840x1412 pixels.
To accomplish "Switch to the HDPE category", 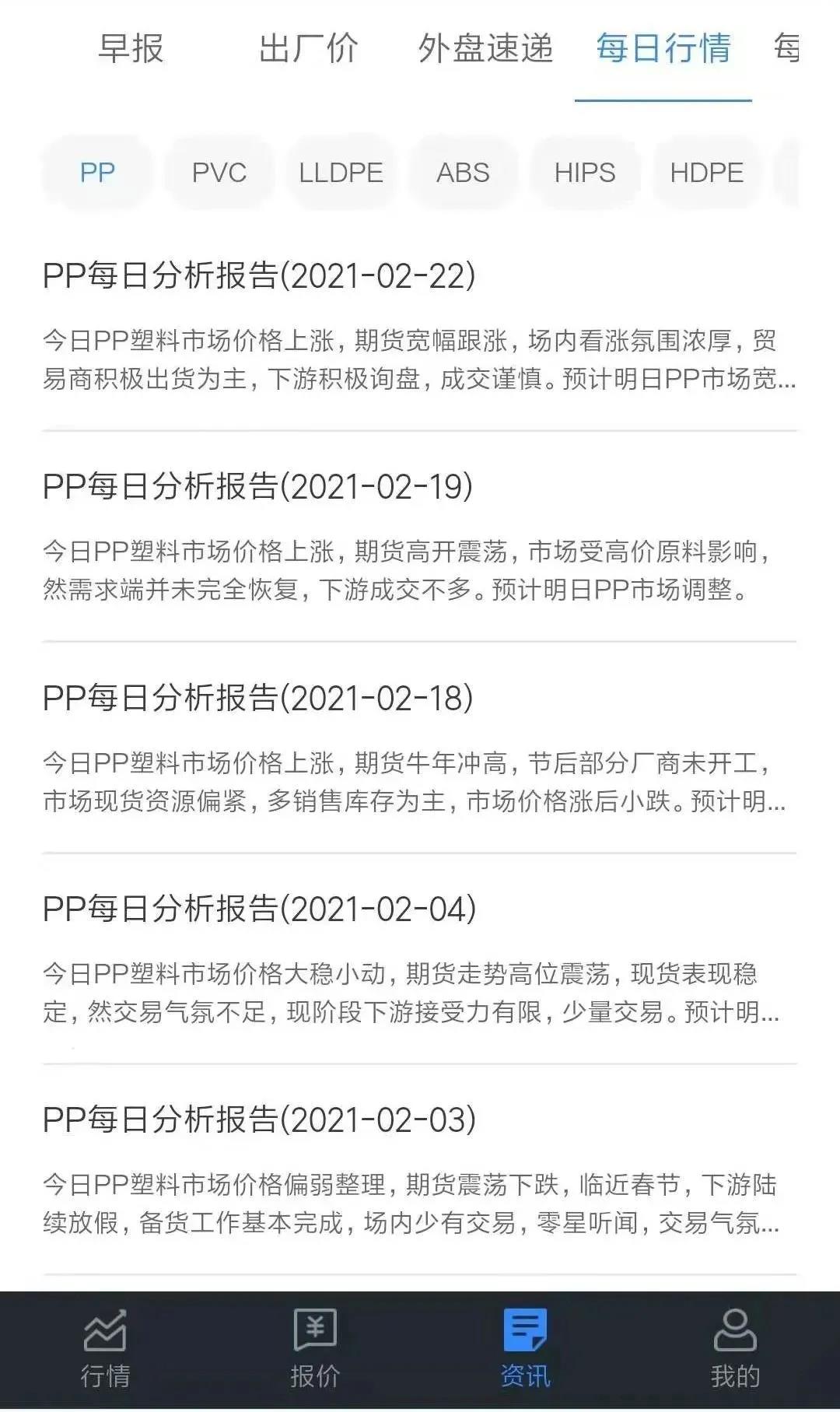I will pos(707,172).
